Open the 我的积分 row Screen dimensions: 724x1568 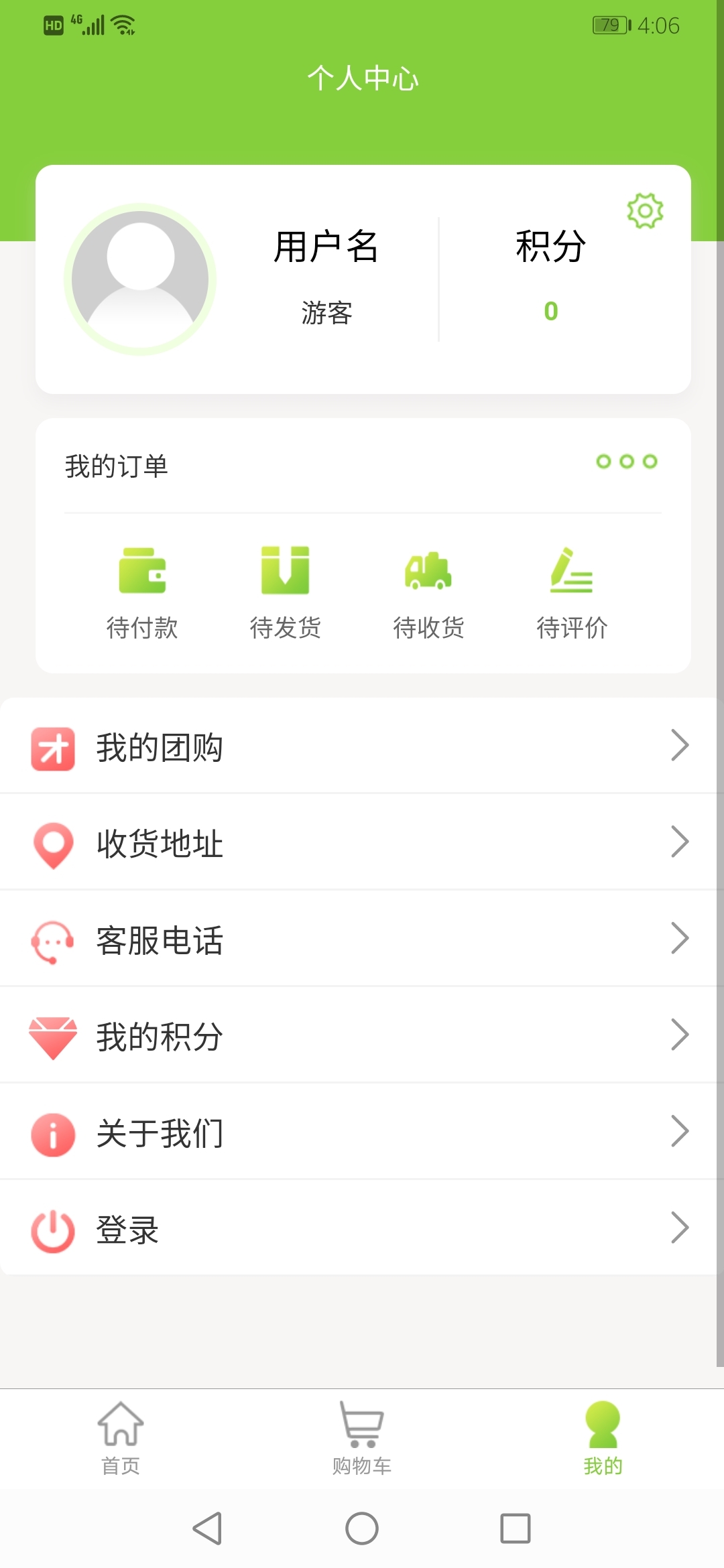tap(362, 1035)
